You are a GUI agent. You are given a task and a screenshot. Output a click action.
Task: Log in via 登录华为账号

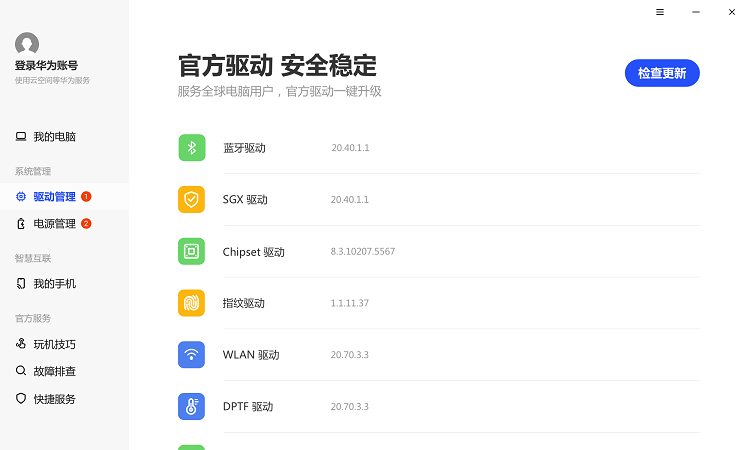click(47, 65)
